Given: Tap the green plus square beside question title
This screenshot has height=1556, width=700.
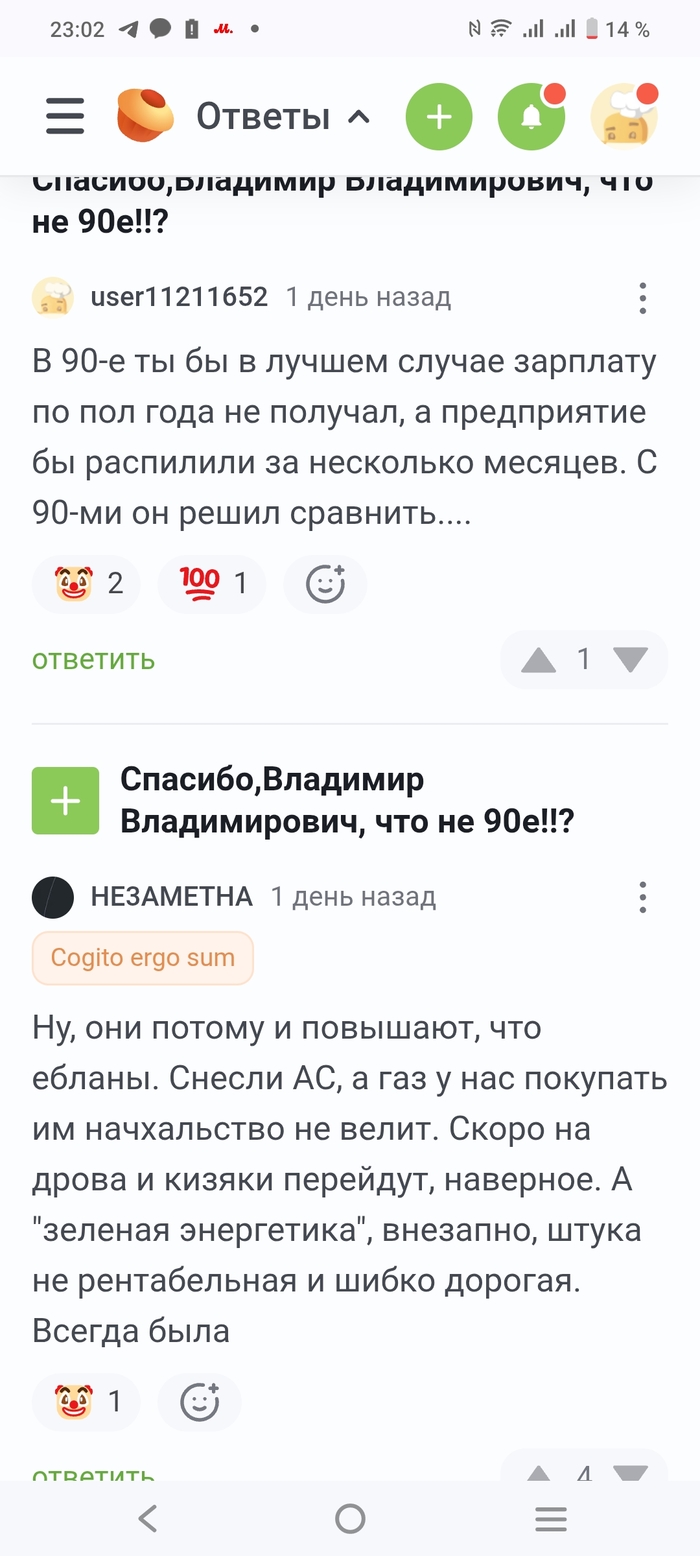Looking at the screenshot, I should [x=66, y=800].
